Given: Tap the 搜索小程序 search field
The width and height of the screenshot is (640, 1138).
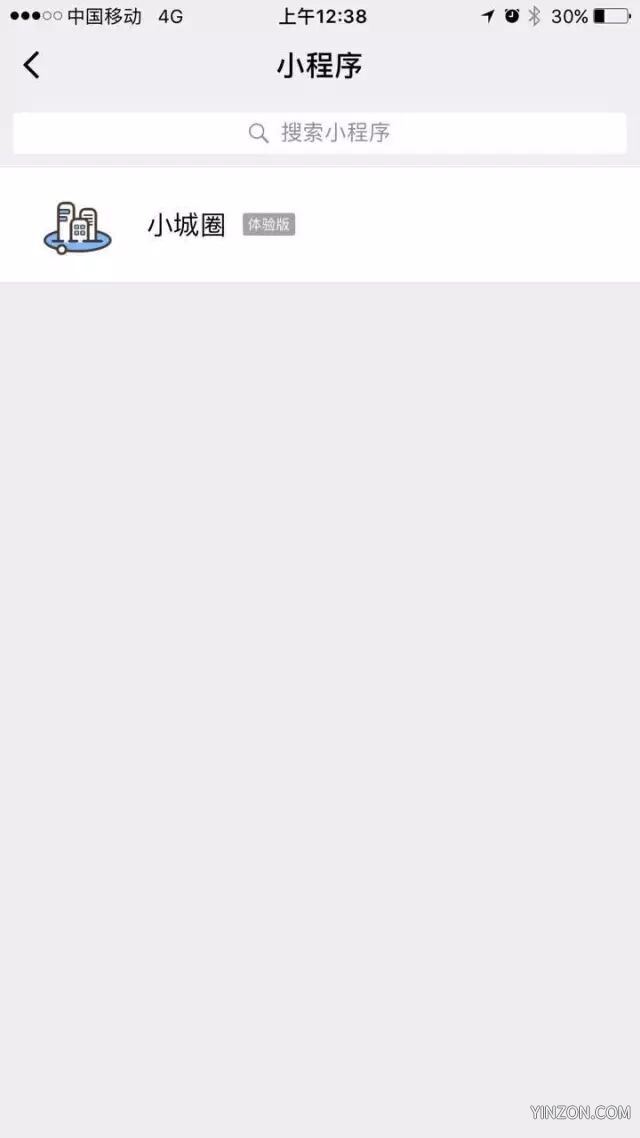Looking at the screenshot, I should [x=319, y=133].
